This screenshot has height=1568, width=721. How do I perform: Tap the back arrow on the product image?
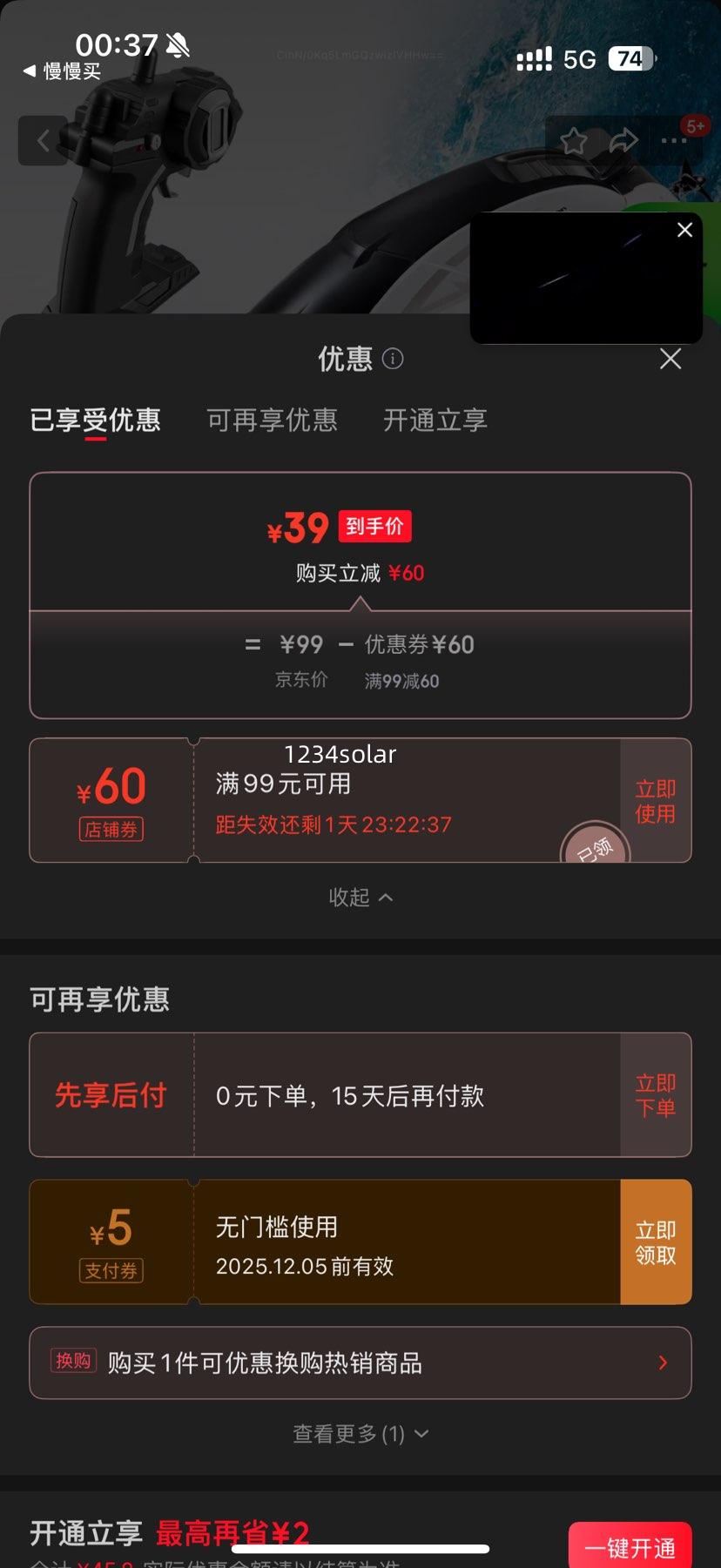click(x=42, y=140)
